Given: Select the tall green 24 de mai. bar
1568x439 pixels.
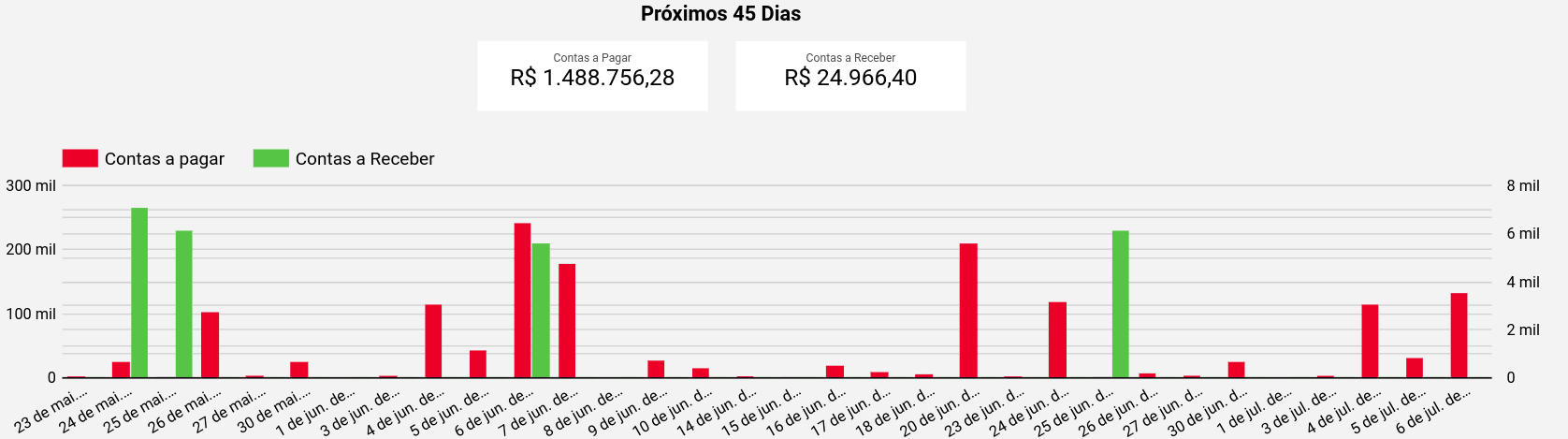Looking at the screenshot, I should 139,292.
